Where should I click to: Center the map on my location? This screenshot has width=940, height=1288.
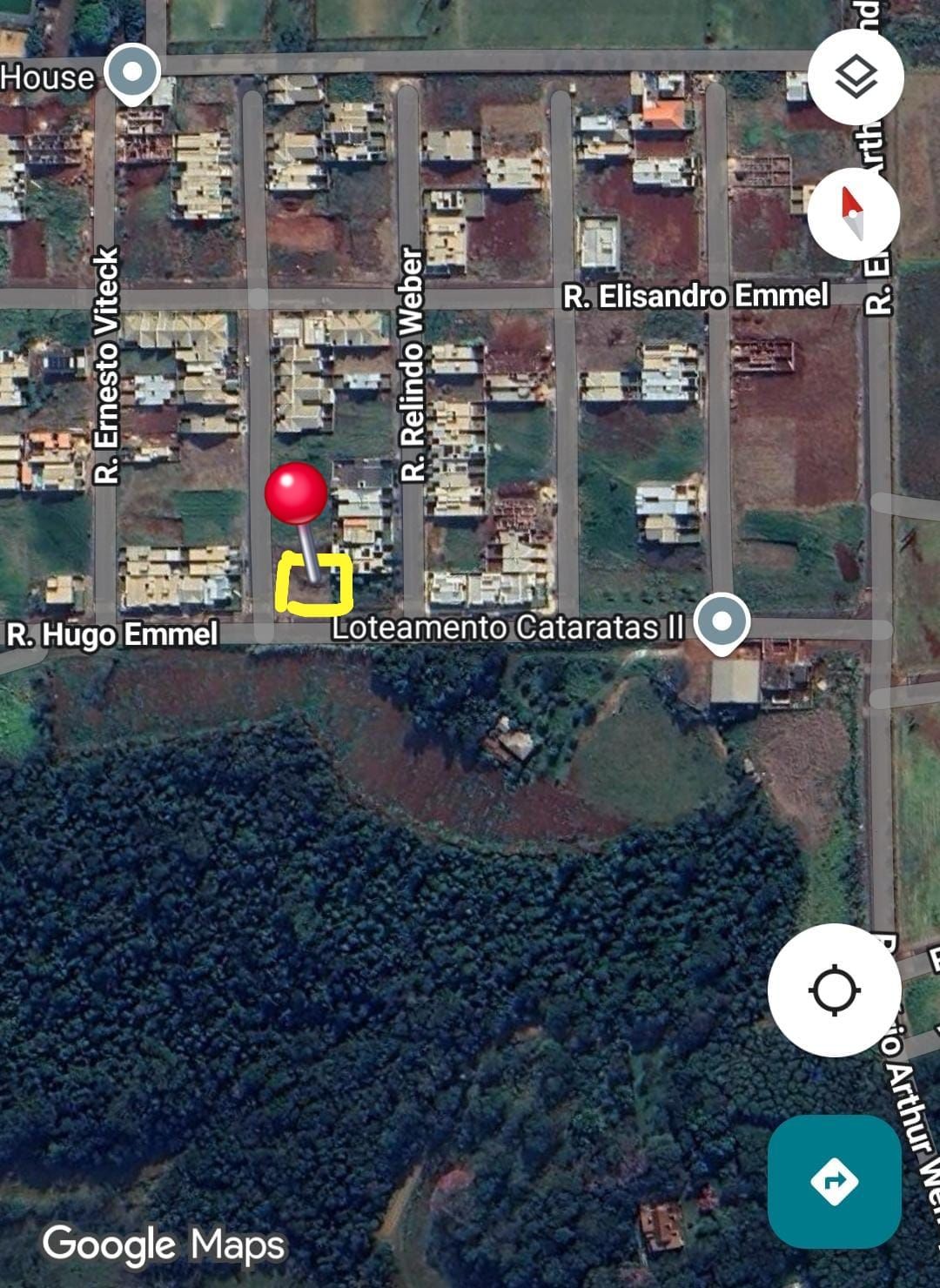(835, 990)
